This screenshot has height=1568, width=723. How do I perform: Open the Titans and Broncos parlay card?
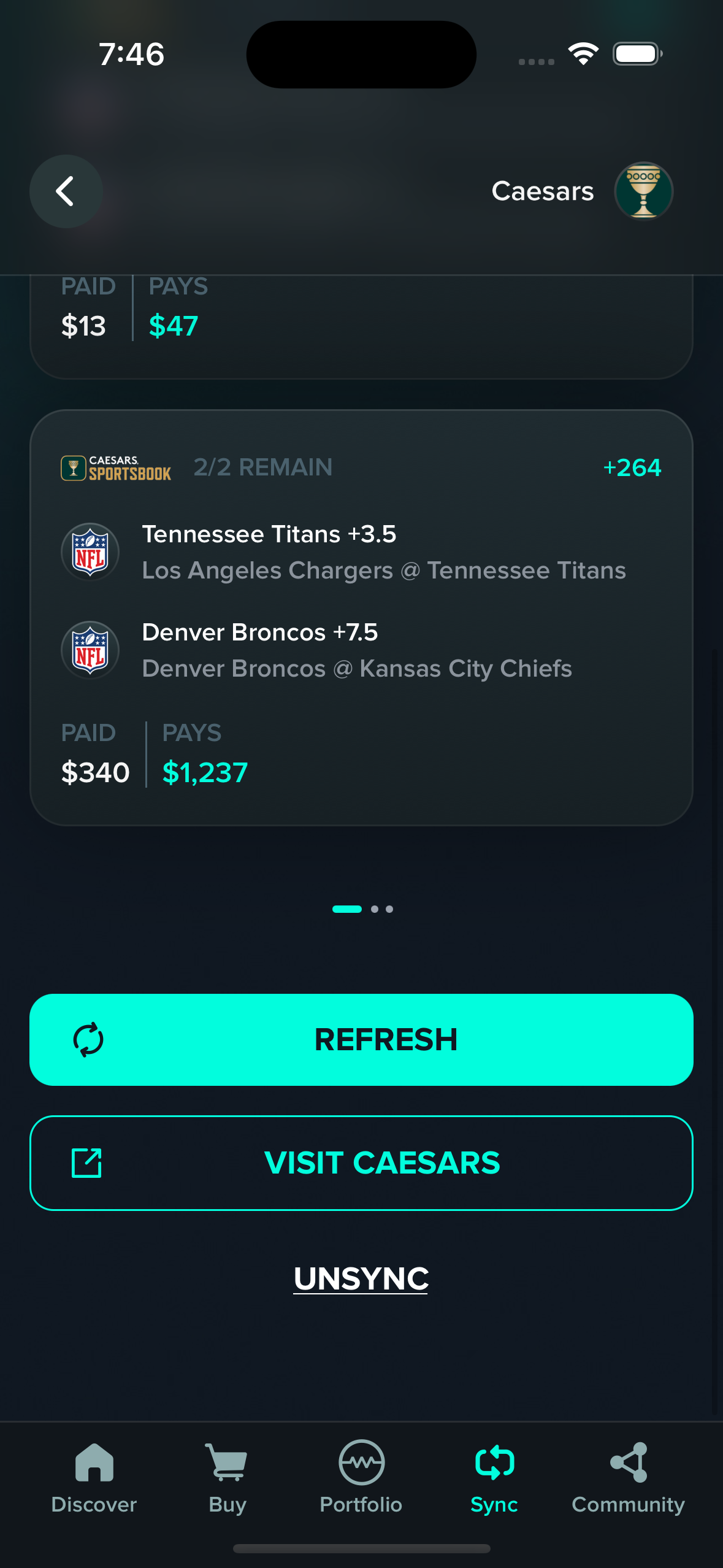pyautogui.click(x=361, y=618)
